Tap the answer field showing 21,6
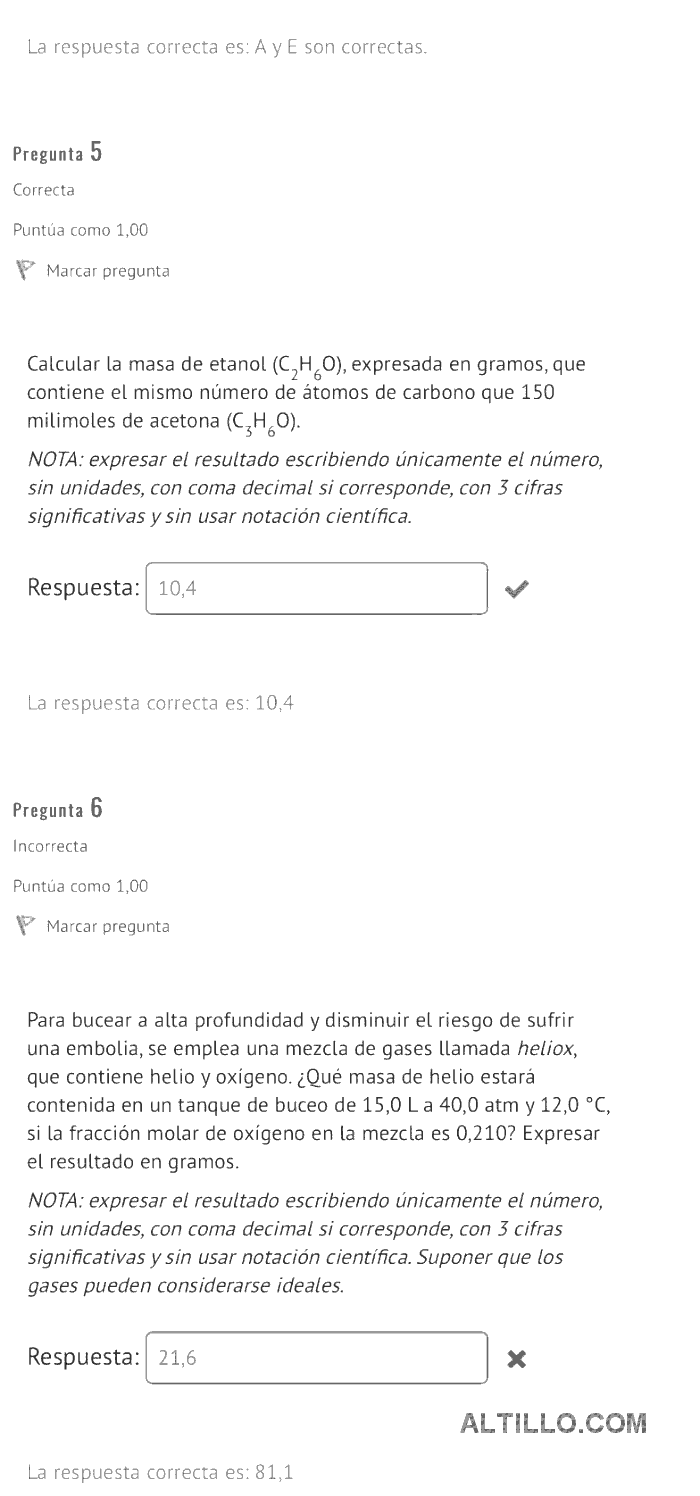700x1496 pixels. point(316,1358)
